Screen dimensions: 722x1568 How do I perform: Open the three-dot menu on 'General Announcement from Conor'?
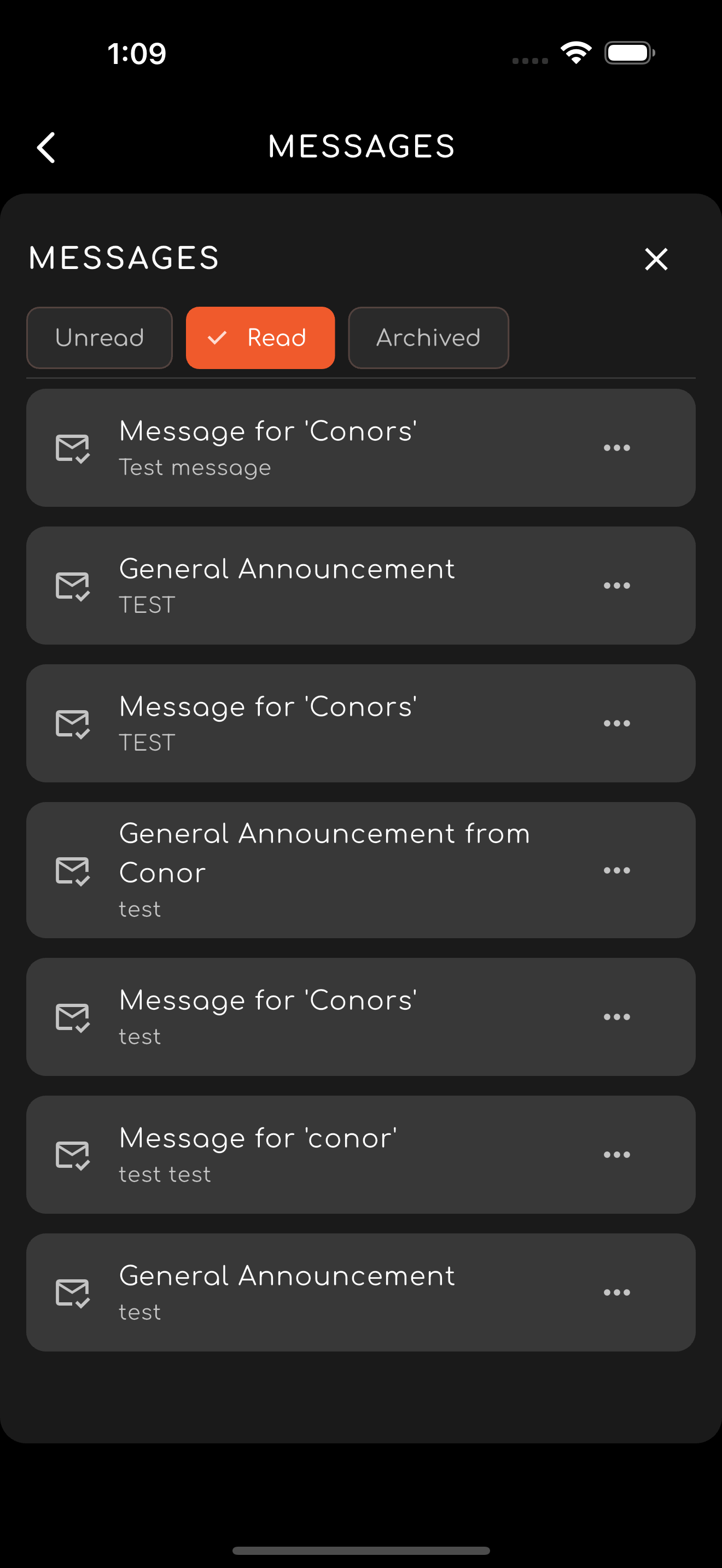tap(616, 870)
